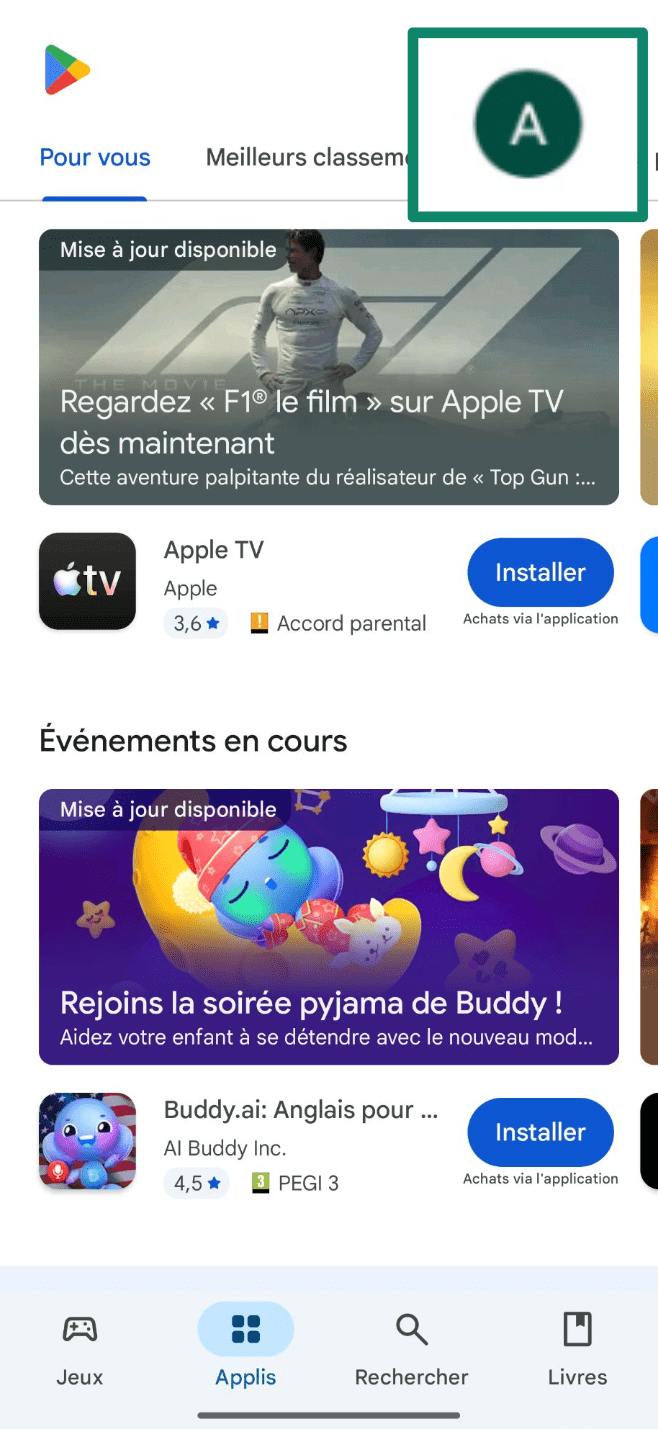Open the Rechercher tab

click(x=412, y=1349)
